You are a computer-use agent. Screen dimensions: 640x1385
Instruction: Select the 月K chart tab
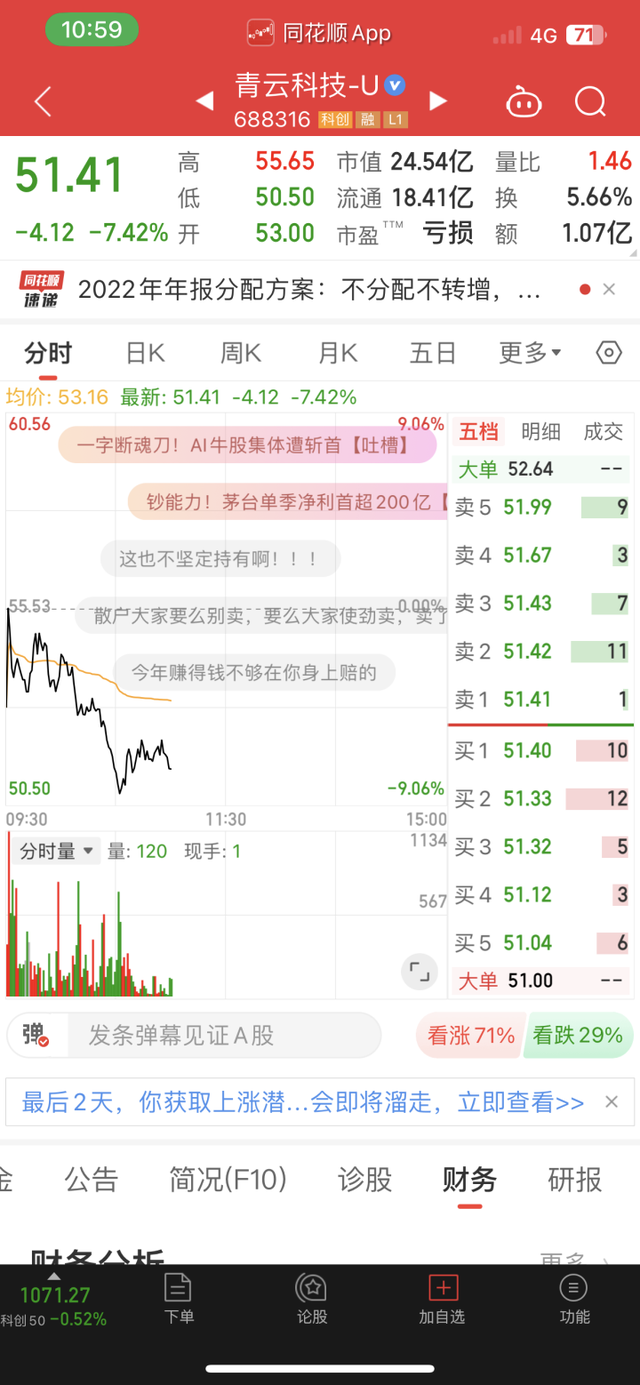pyautogui.click(x=338, y=353)
